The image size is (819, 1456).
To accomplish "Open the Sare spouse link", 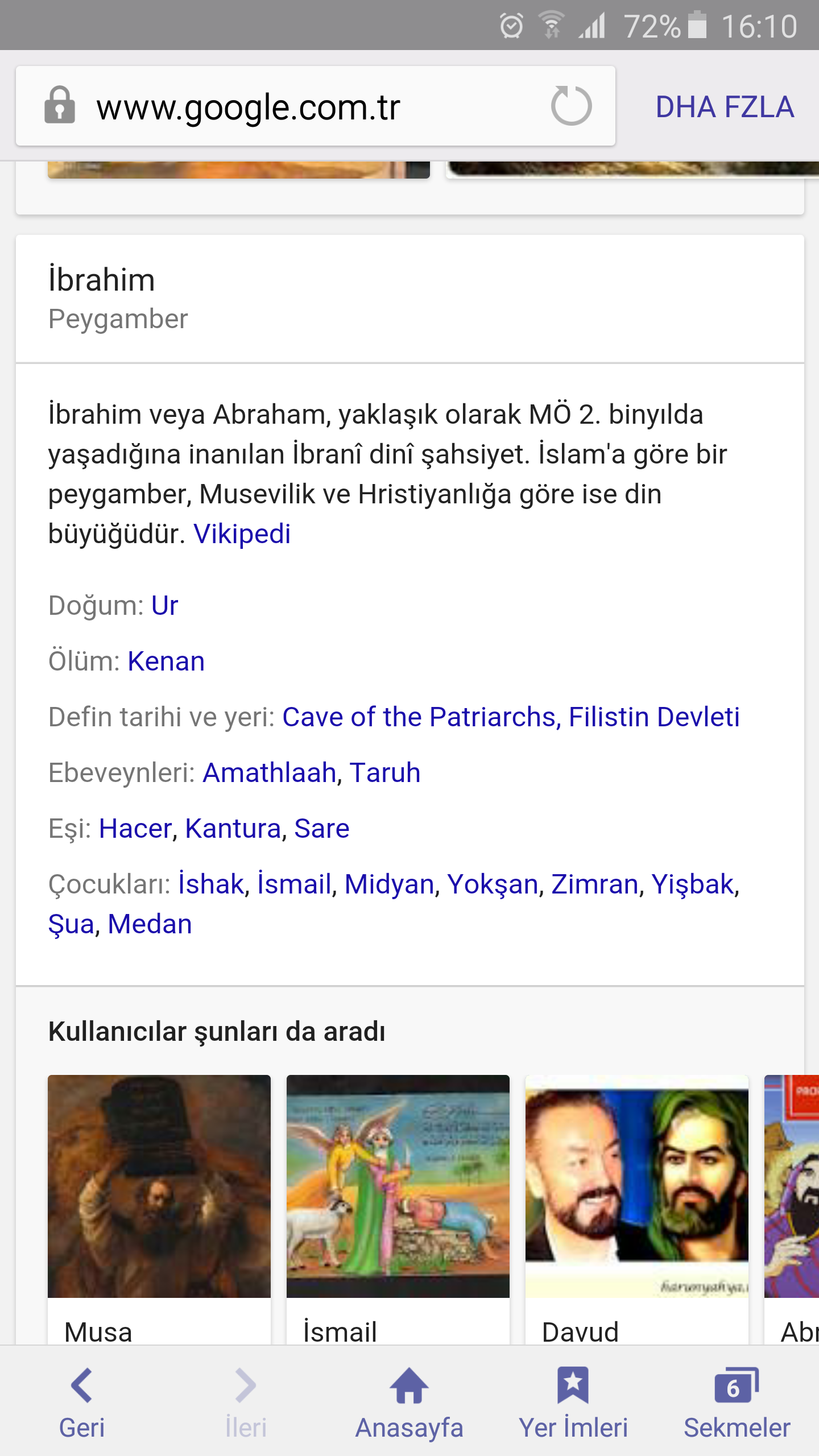I will (321, 829).
